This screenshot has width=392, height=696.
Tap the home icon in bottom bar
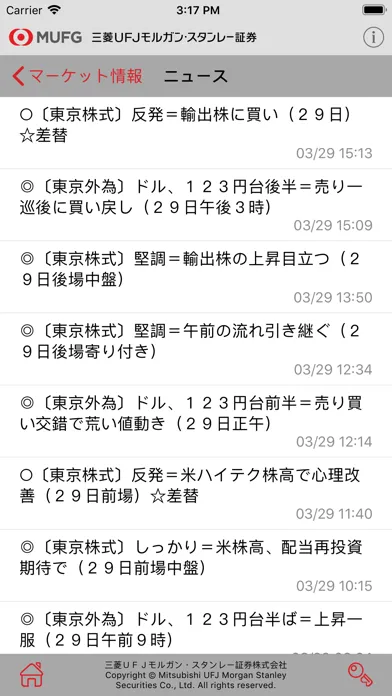32,675
